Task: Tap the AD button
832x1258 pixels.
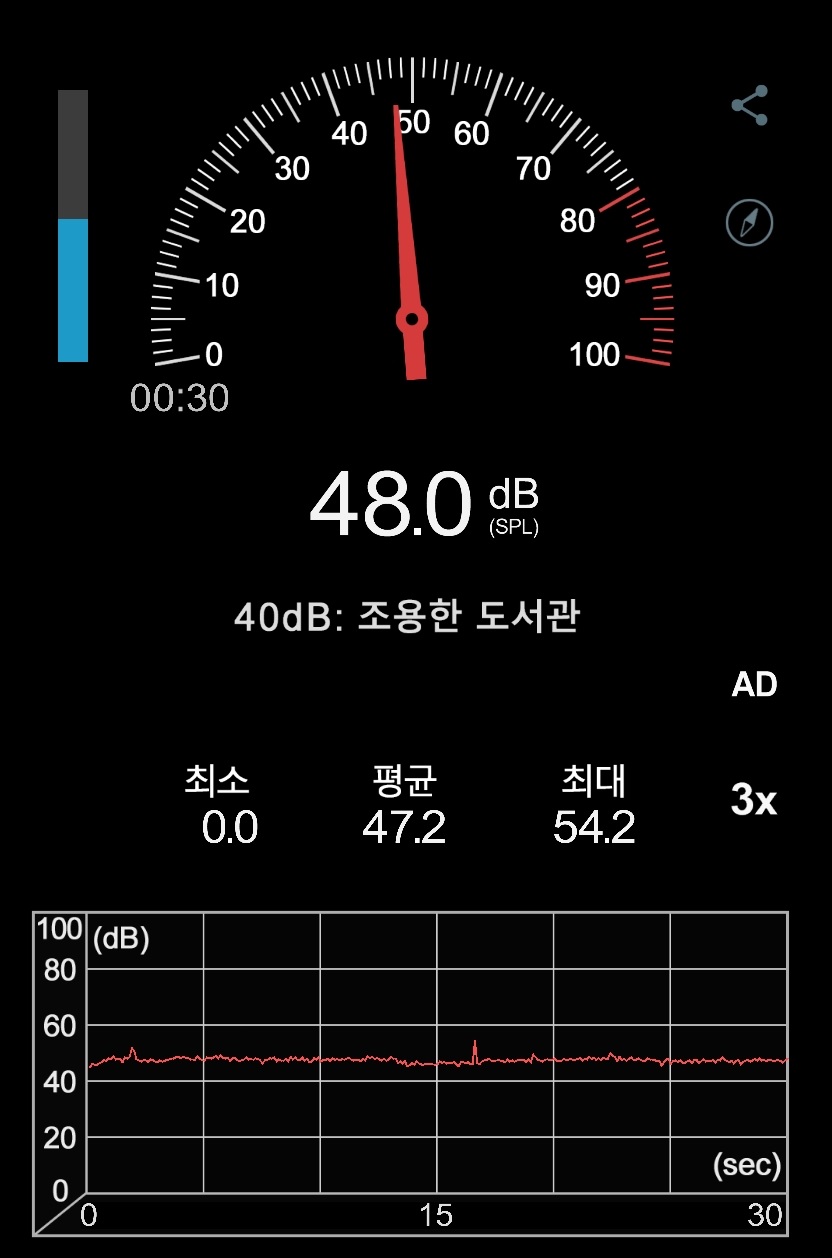Action: 754,685
